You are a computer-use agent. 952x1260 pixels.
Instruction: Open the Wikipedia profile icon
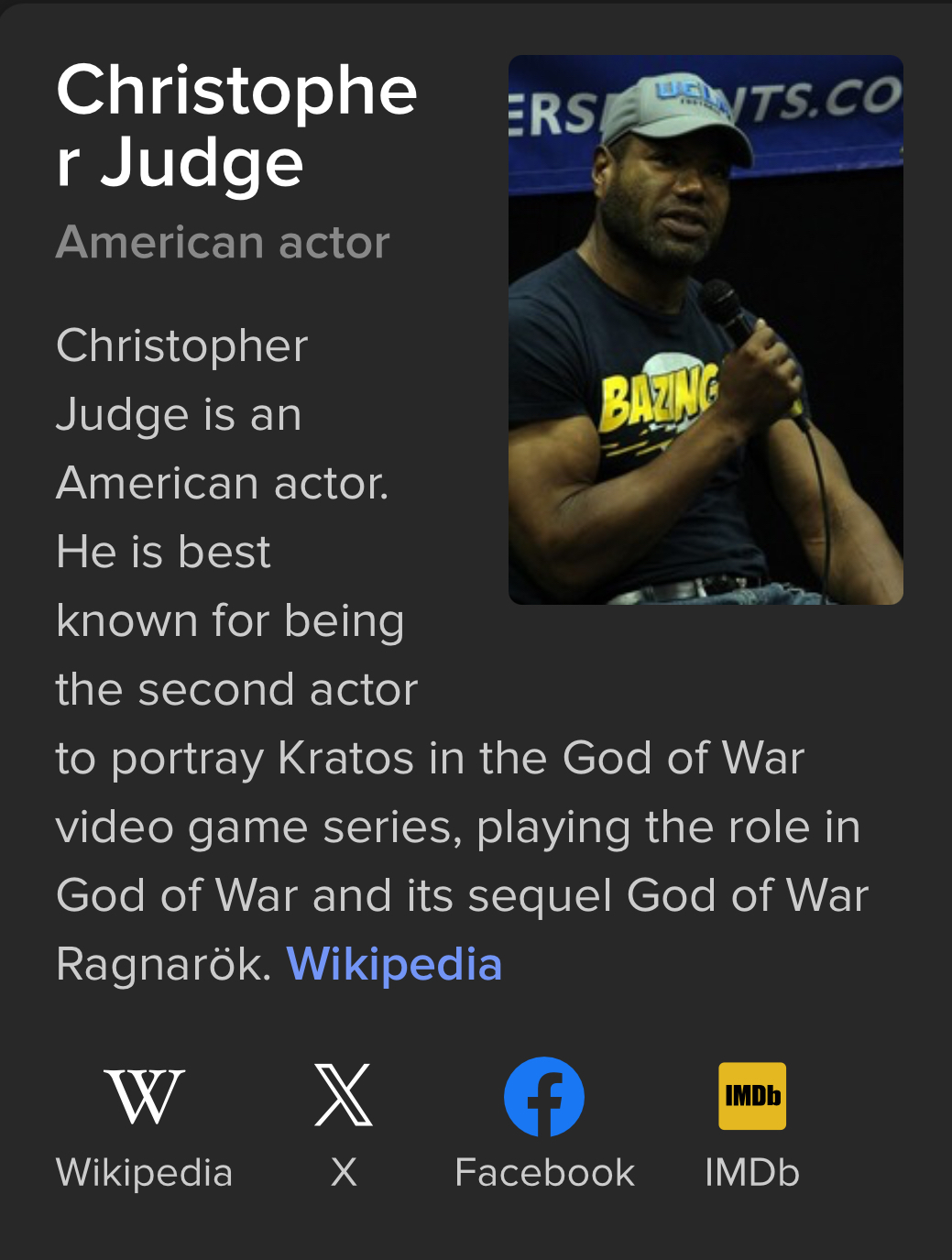[x=145, y=1097]
